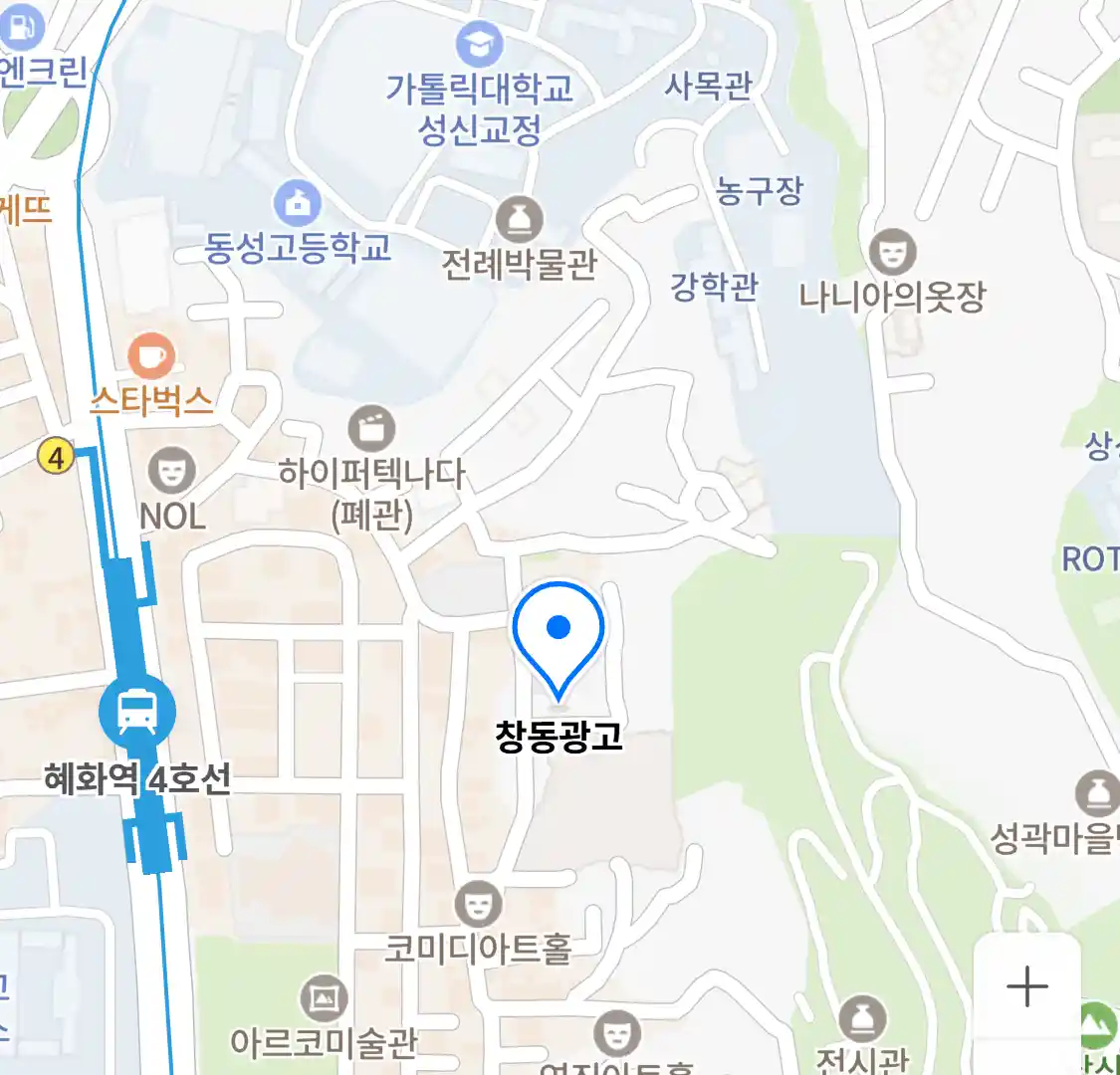This screenshot has width=1120, height=1075.
Task: Open the 전시관 exhibition marker
Action: pos(862,1017)
